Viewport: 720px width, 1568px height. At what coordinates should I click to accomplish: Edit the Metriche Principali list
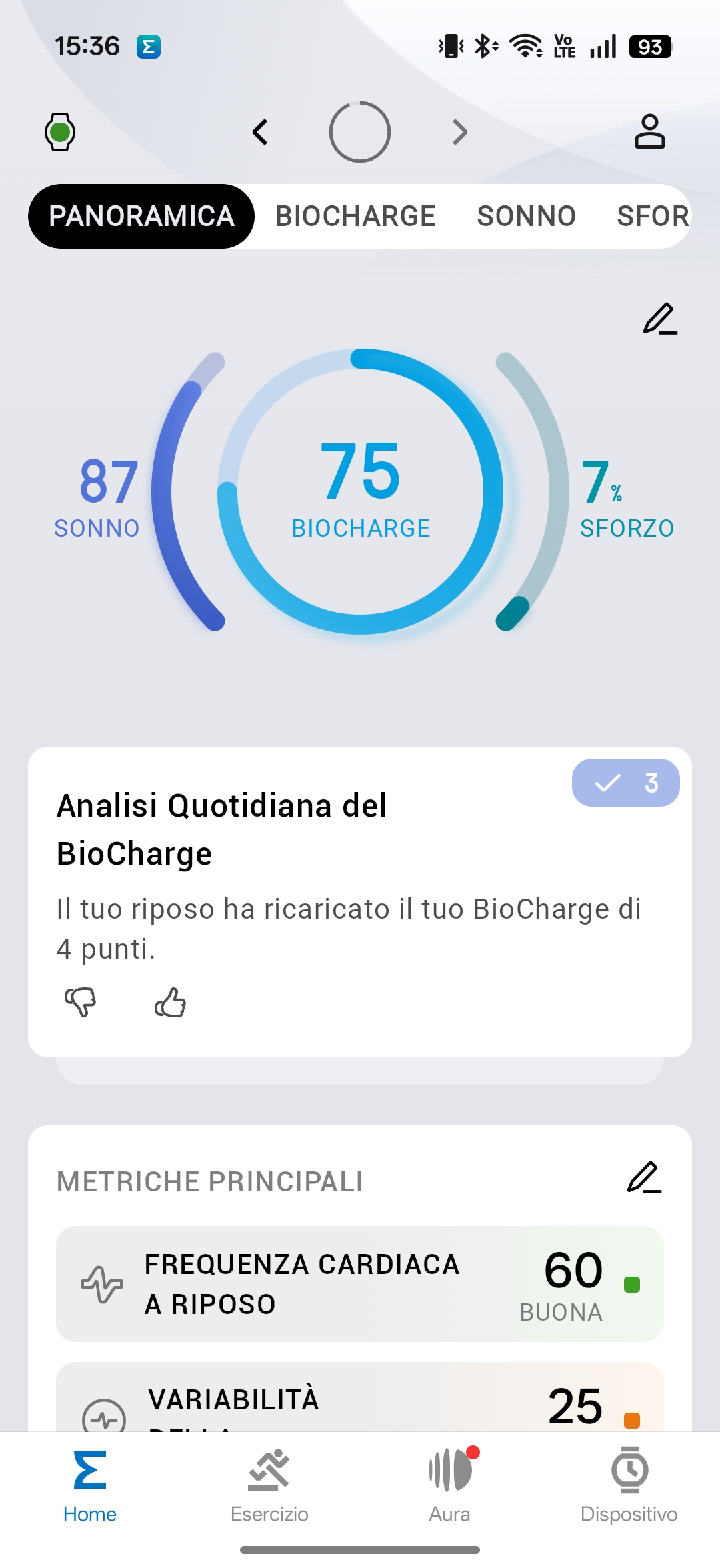click(x=644, y=1177)
